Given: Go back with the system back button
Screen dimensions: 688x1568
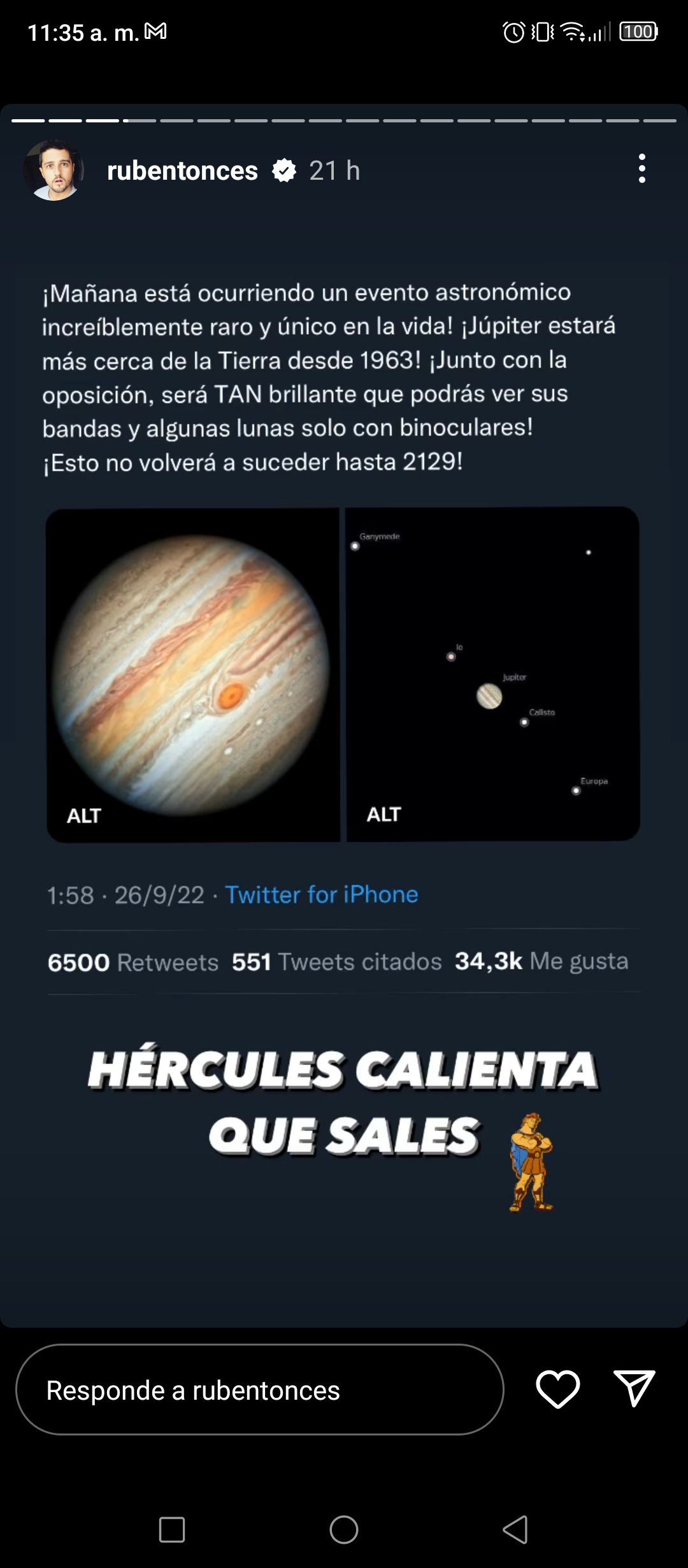Looking at the screenshot, I should coord(515,1529).
